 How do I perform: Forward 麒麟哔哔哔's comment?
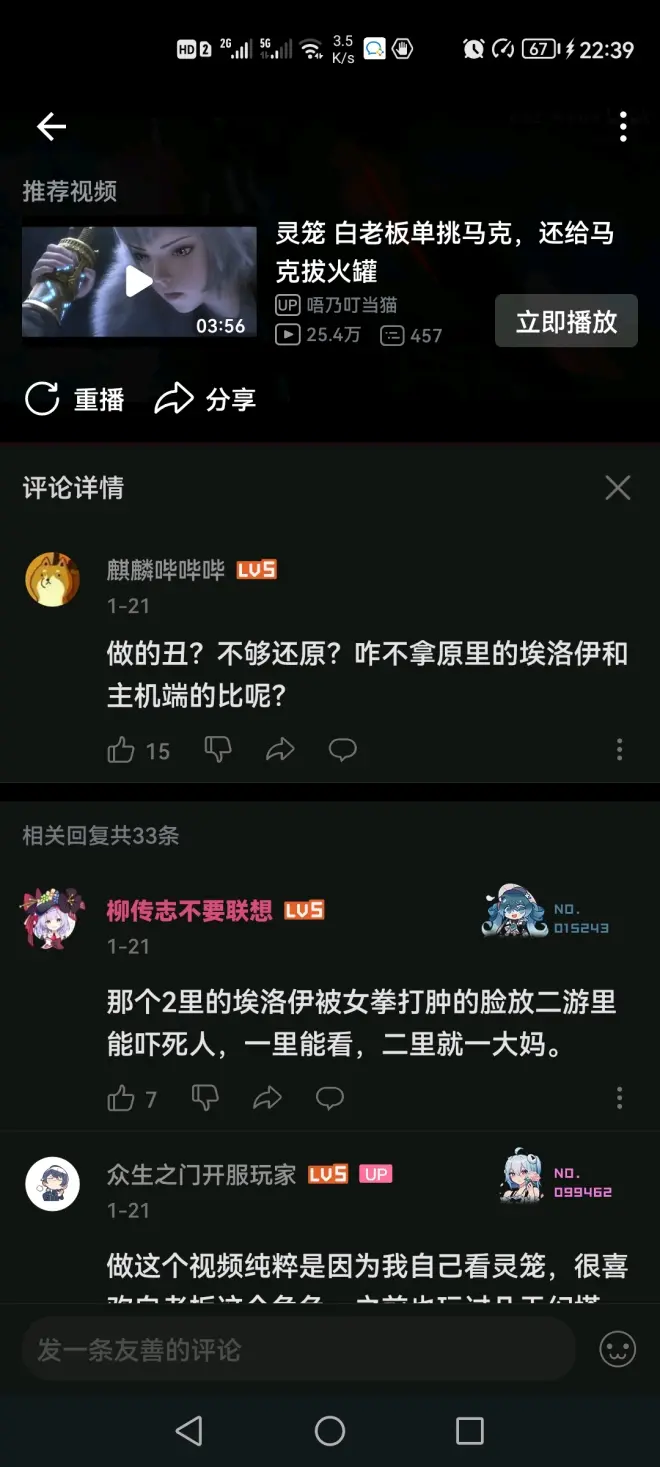(x=280, y=750)
